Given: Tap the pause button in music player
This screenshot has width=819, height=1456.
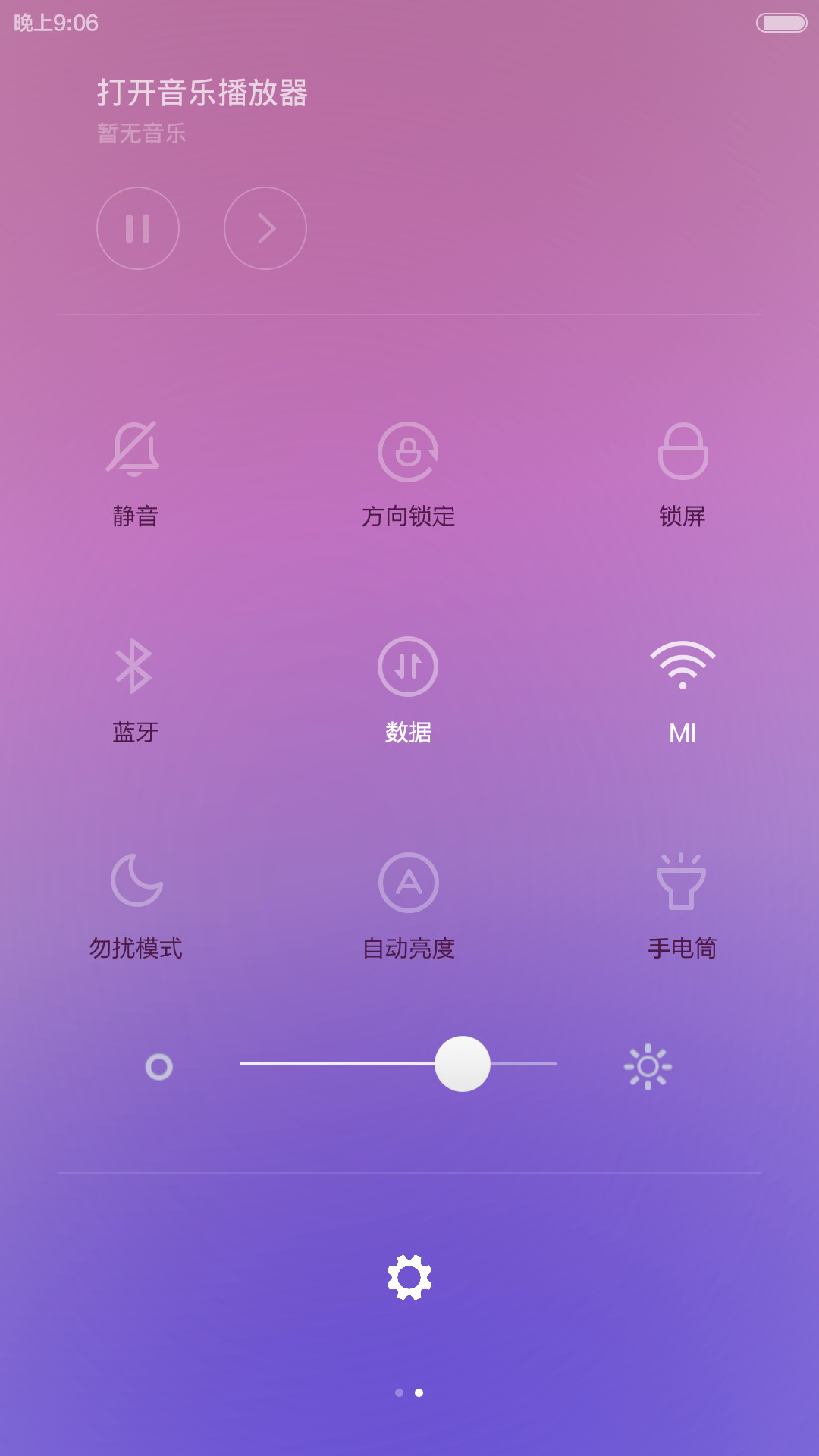Looking at the screenshot, I should [x=138, y=228].
